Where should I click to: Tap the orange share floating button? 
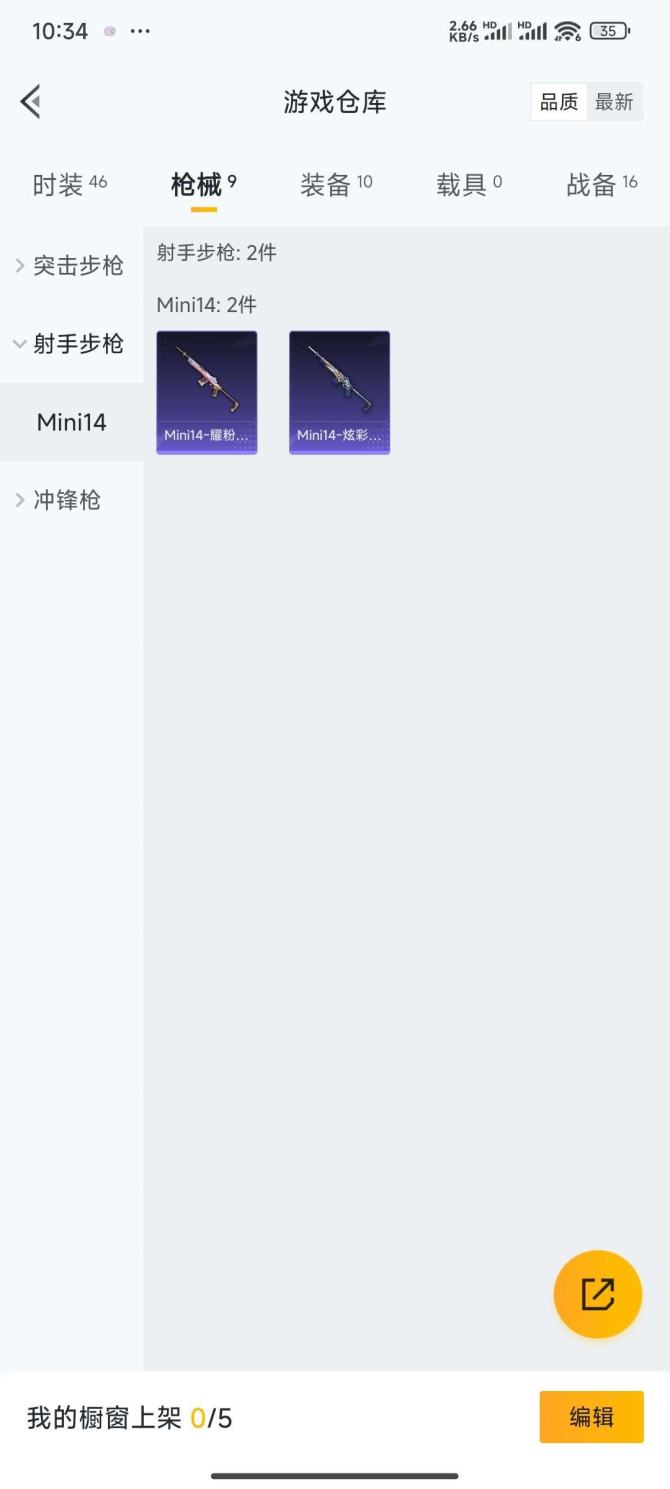(x=597, y=1293)
